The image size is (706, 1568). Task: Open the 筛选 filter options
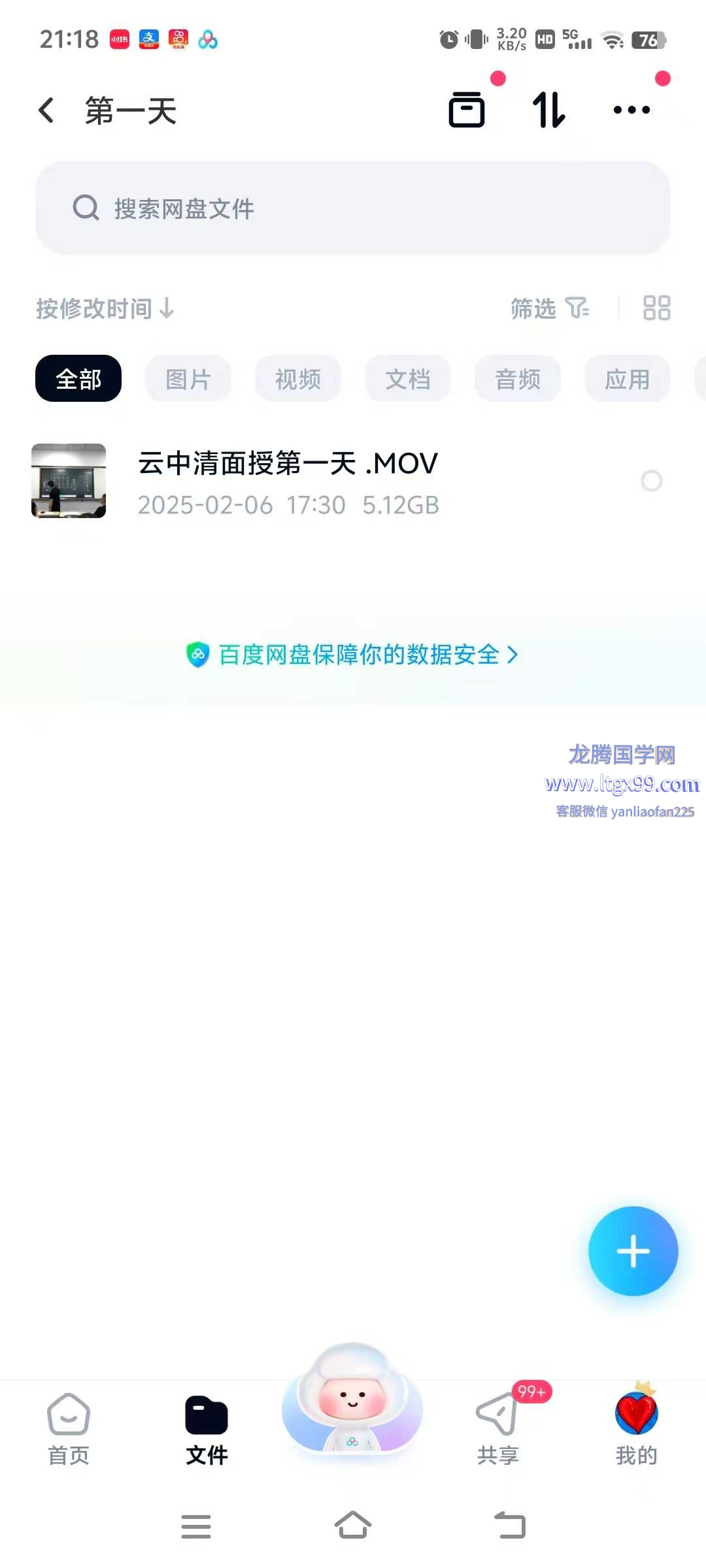[x=549, y=308]
